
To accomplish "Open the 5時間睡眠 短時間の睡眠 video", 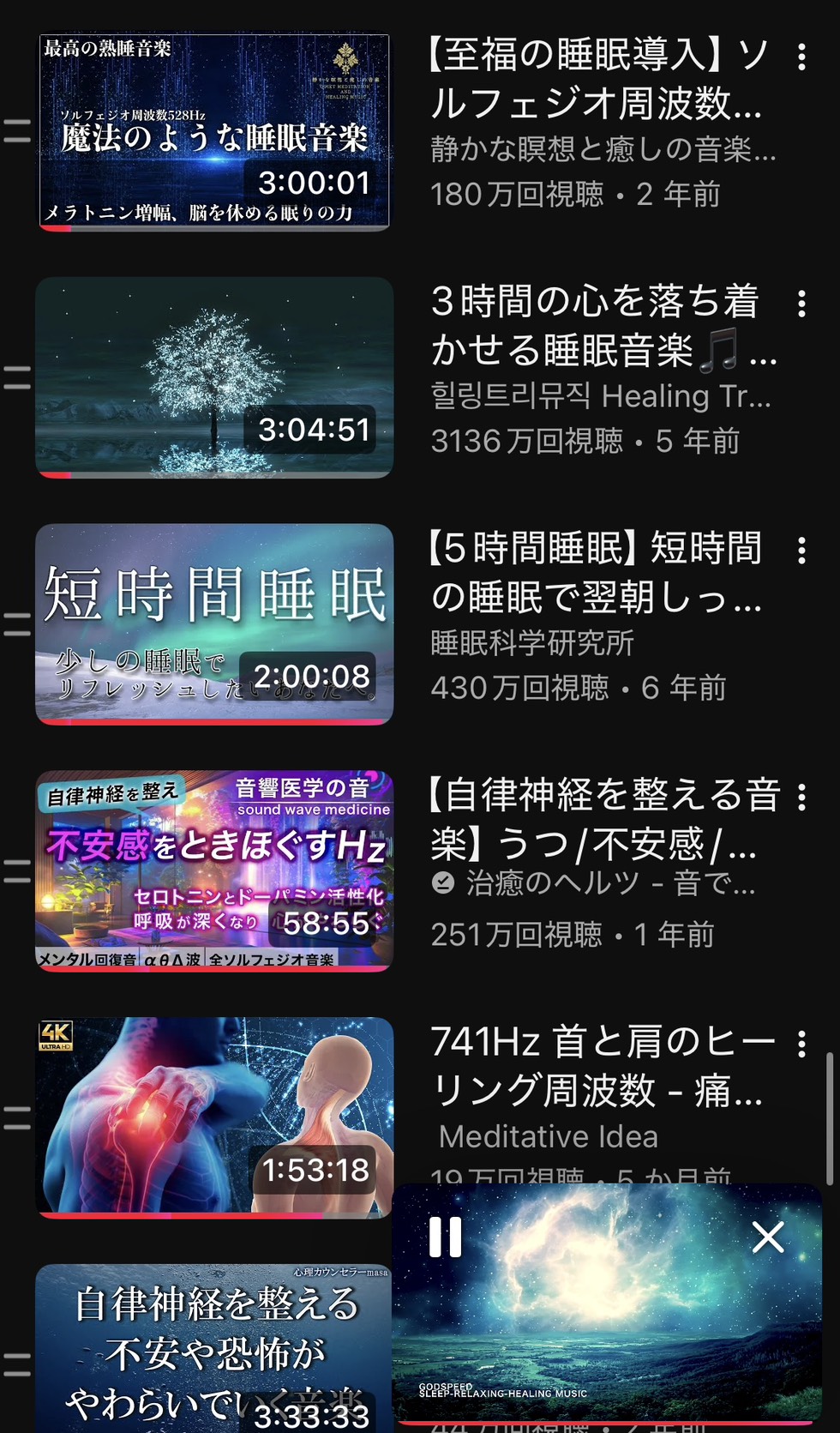I will [214, 624].
